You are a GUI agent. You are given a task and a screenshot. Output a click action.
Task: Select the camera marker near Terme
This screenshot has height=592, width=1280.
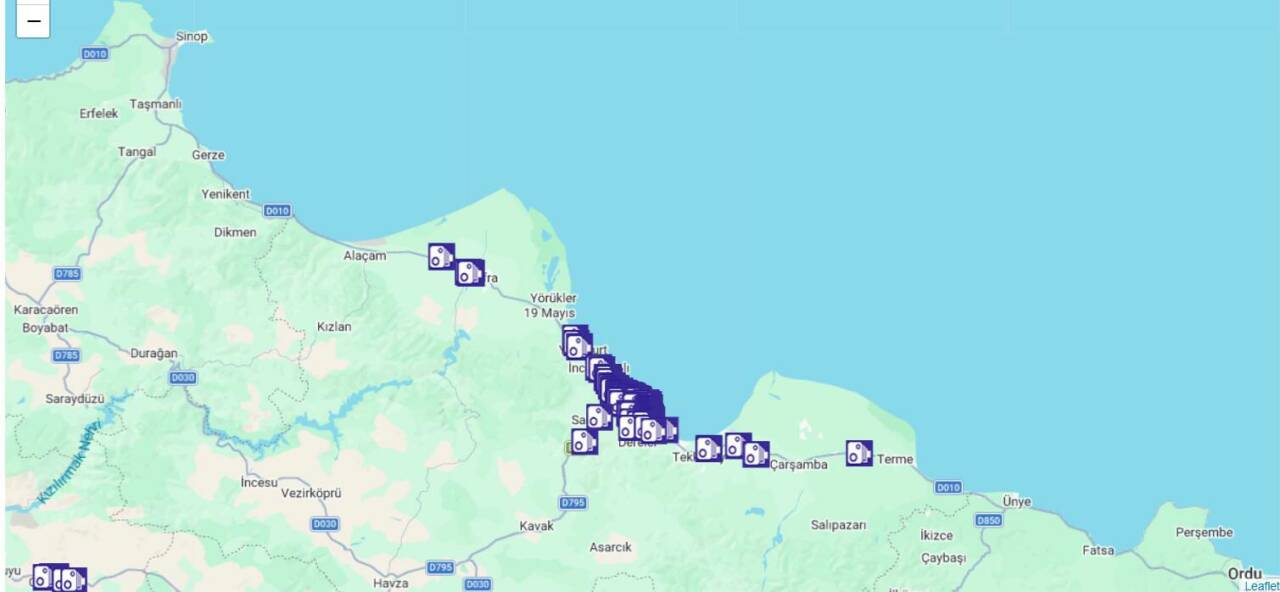[859, 453]
